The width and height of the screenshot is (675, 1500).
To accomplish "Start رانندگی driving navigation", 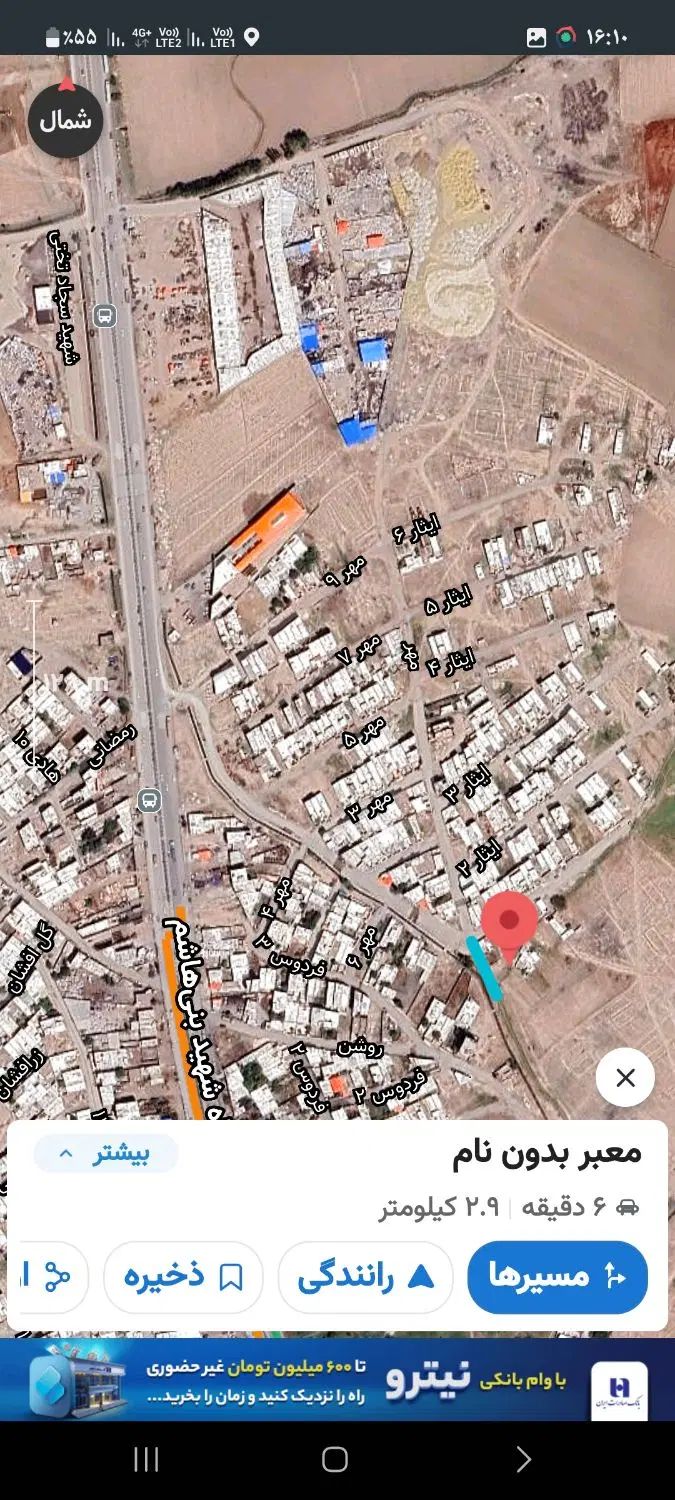I will pos(365,1276).
